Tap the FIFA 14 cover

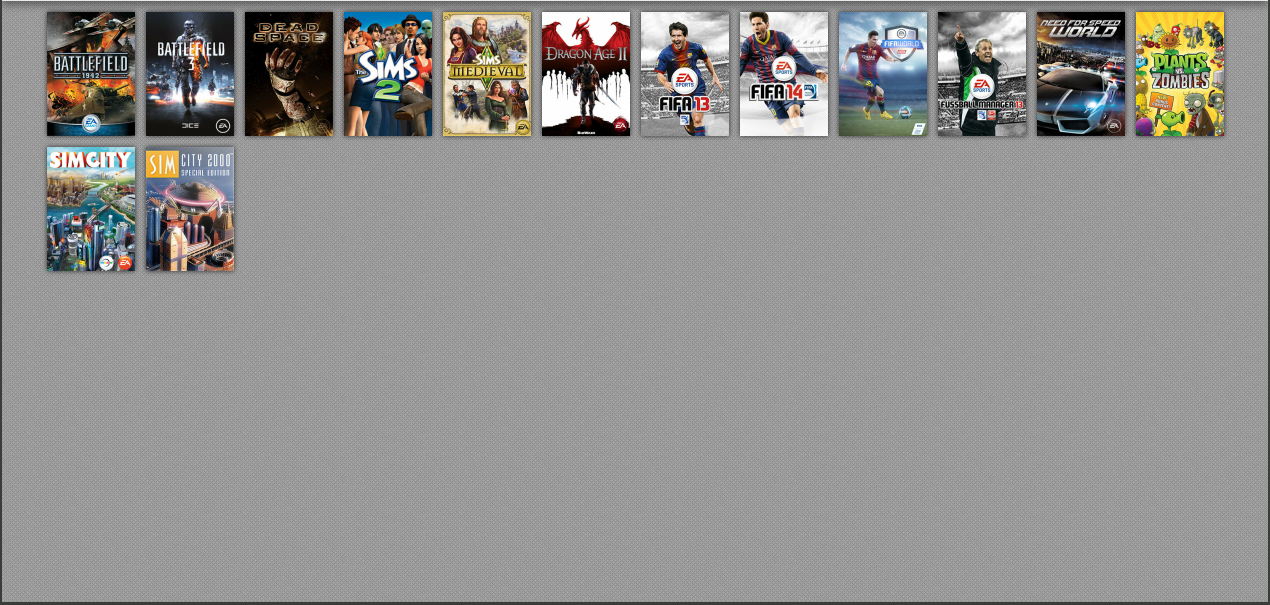point(784,74)
